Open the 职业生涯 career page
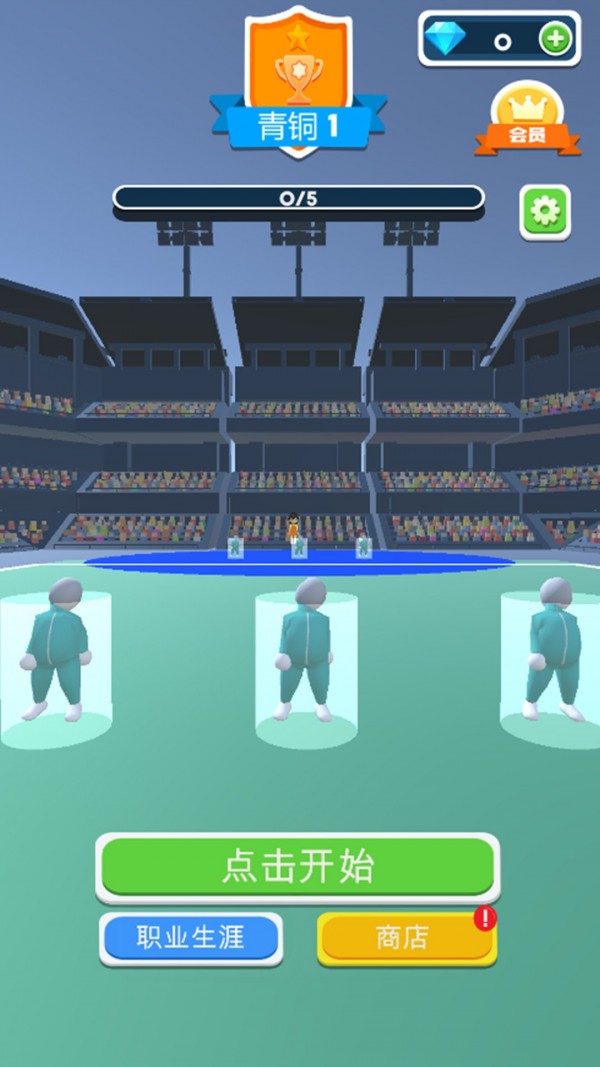 point(190,937)
